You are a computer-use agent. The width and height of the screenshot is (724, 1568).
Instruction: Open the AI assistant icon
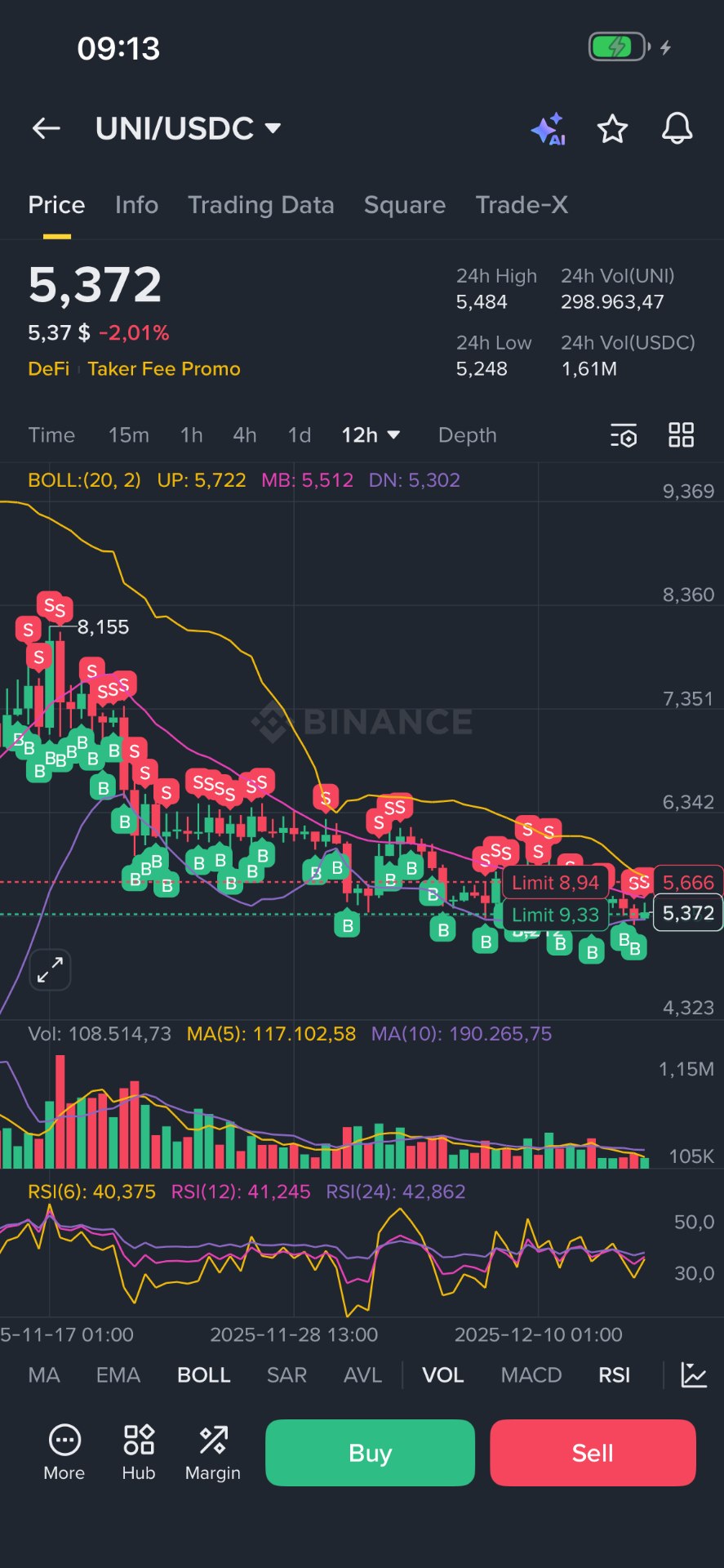point(549,128)
